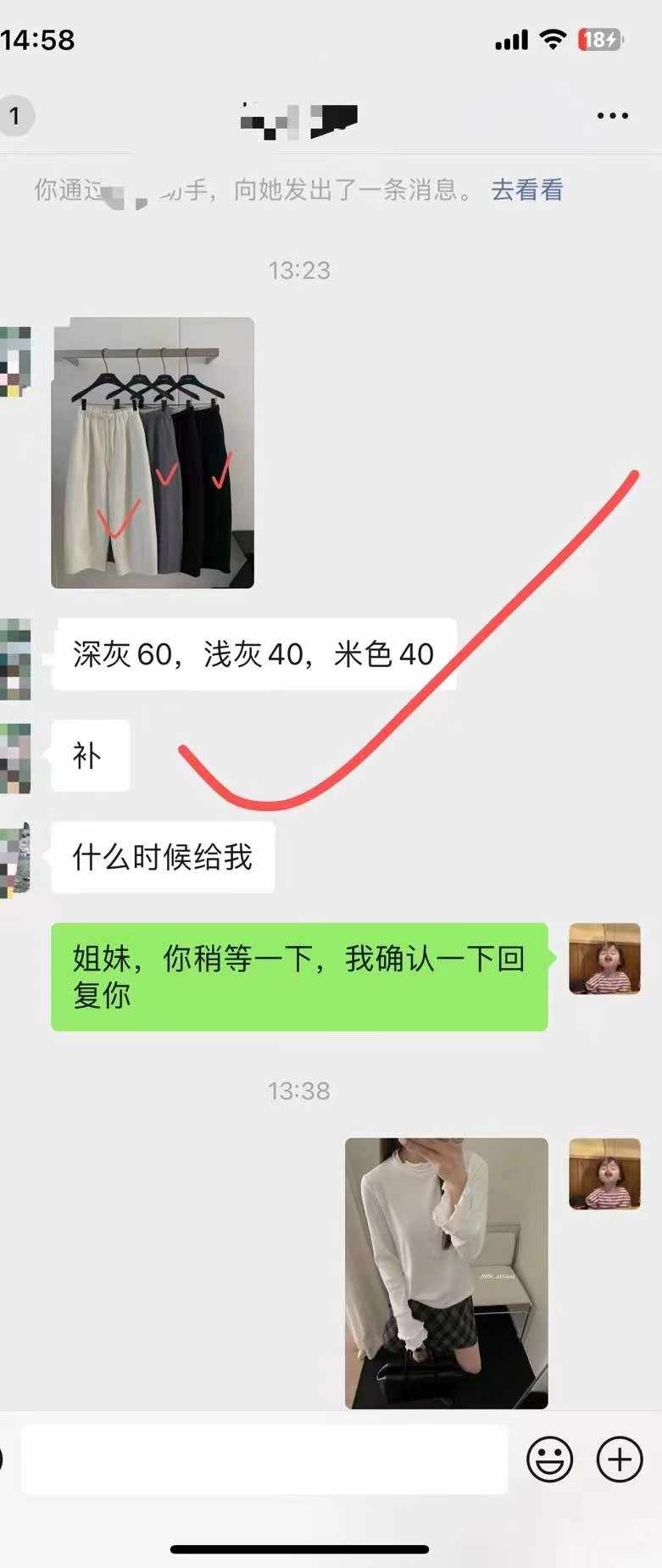This screenshot has width=662, height=1568.
Task: Open my avatar beside 姐妹 message
Action: (x=604, y=959)
